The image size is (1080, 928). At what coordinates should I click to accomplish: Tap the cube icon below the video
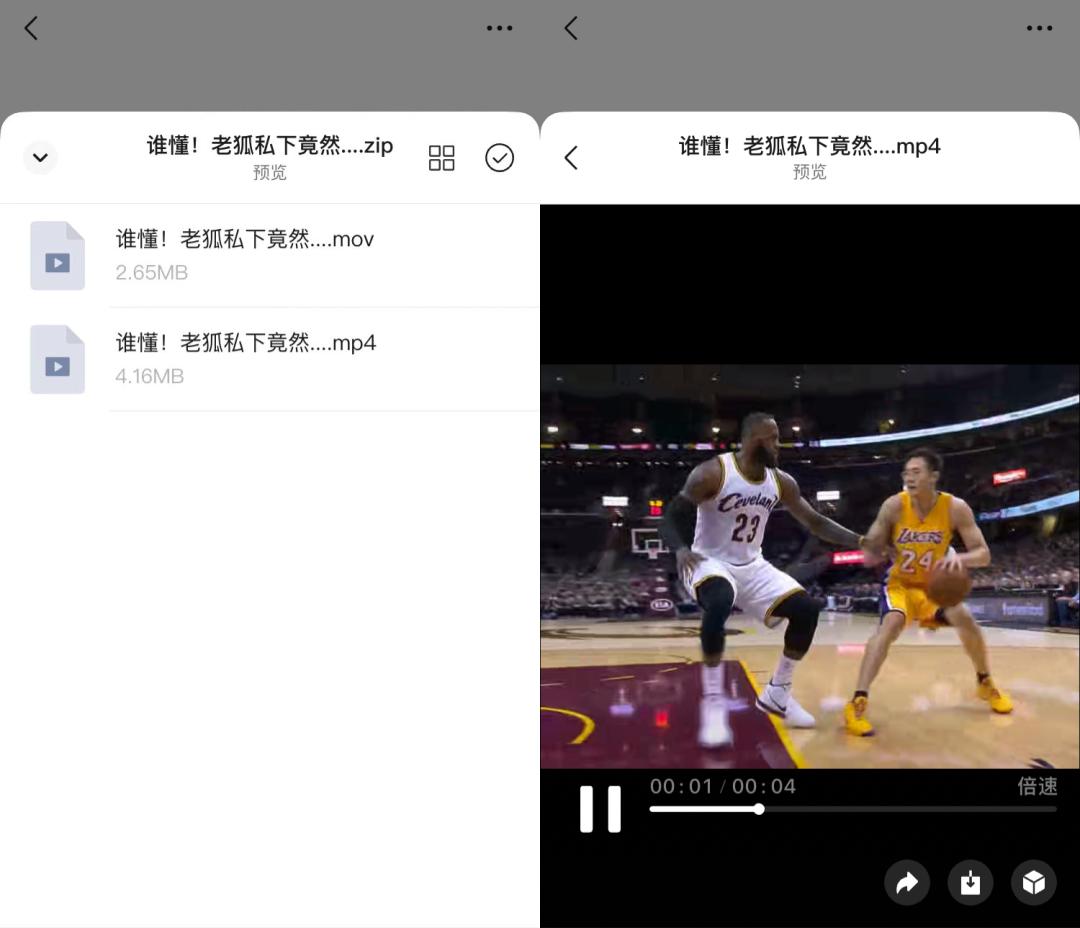(x=1034, y=883)
